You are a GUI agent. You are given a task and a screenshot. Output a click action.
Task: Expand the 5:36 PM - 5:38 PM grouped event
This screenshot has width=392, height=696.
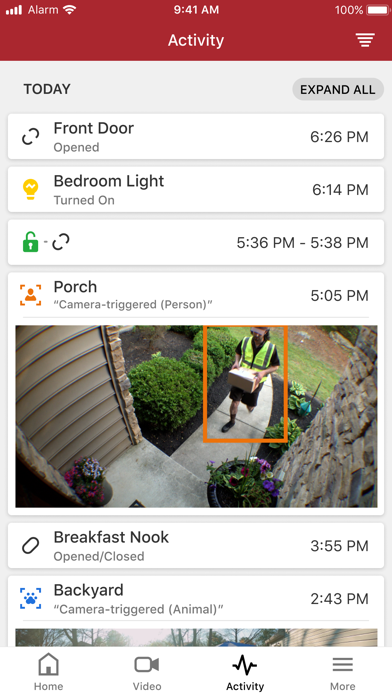pos(196,242)
